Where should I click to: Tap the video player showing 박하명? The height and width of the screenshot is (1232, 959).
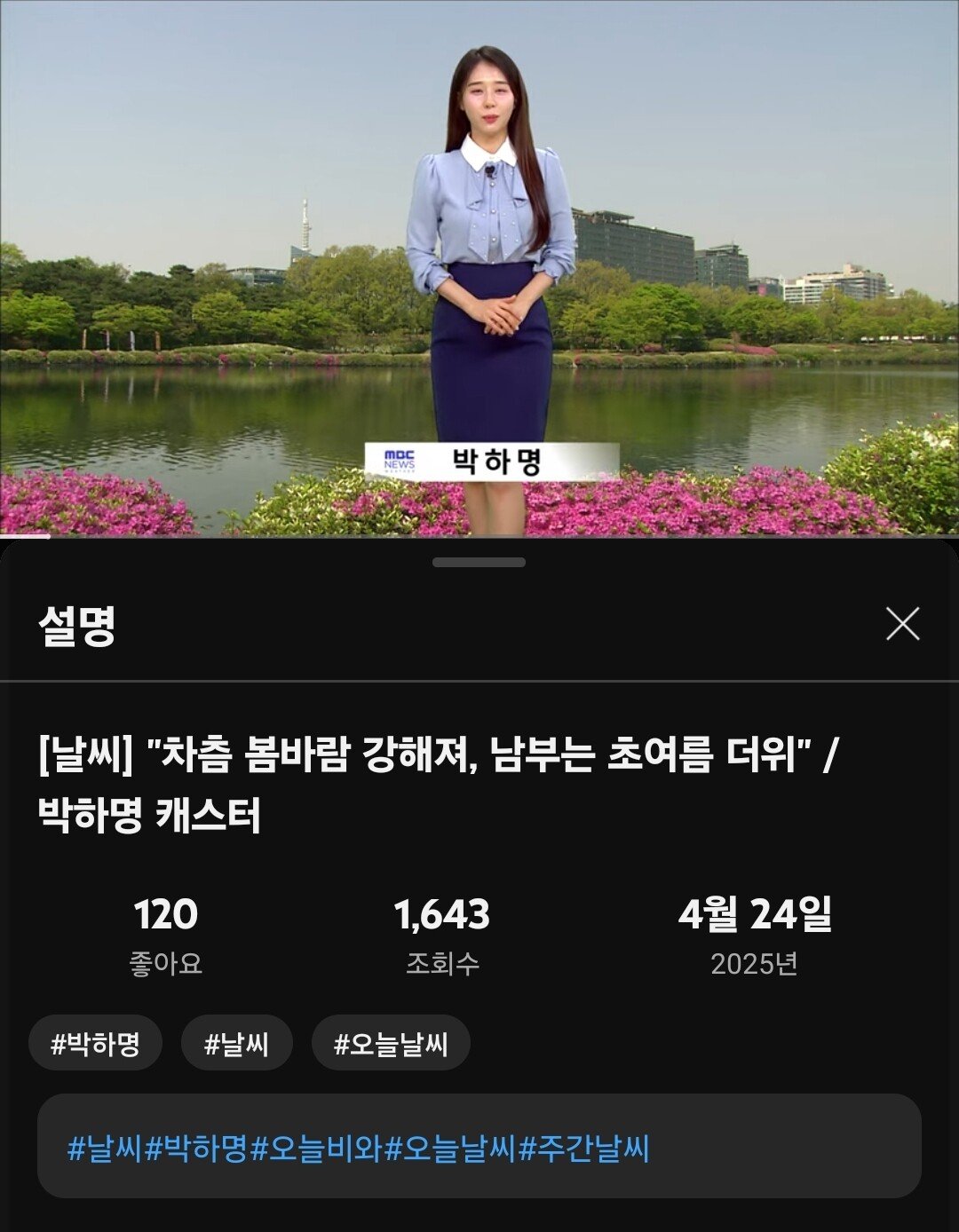tap(479, 266)
